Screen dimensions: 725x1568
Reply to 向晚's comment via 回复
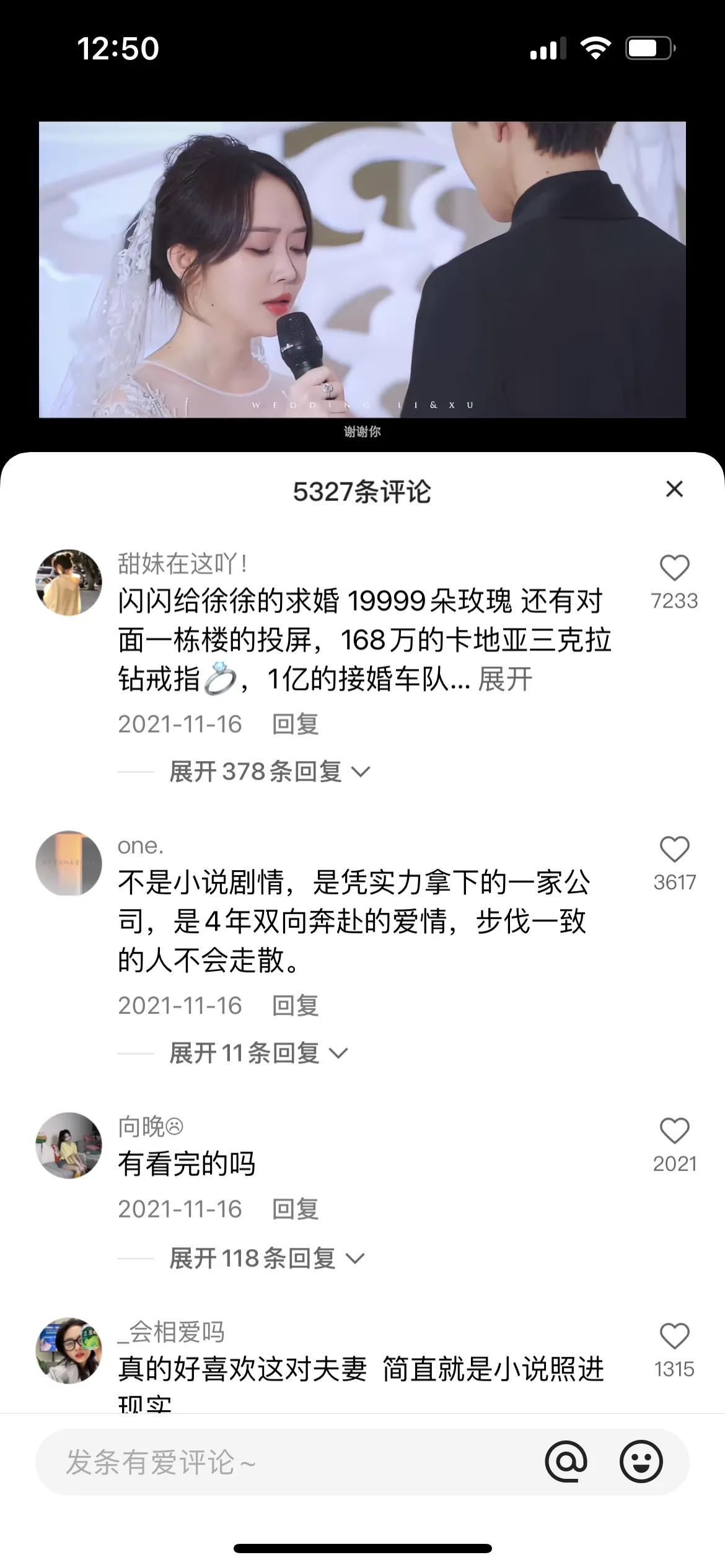click(x=297, y=1208)
